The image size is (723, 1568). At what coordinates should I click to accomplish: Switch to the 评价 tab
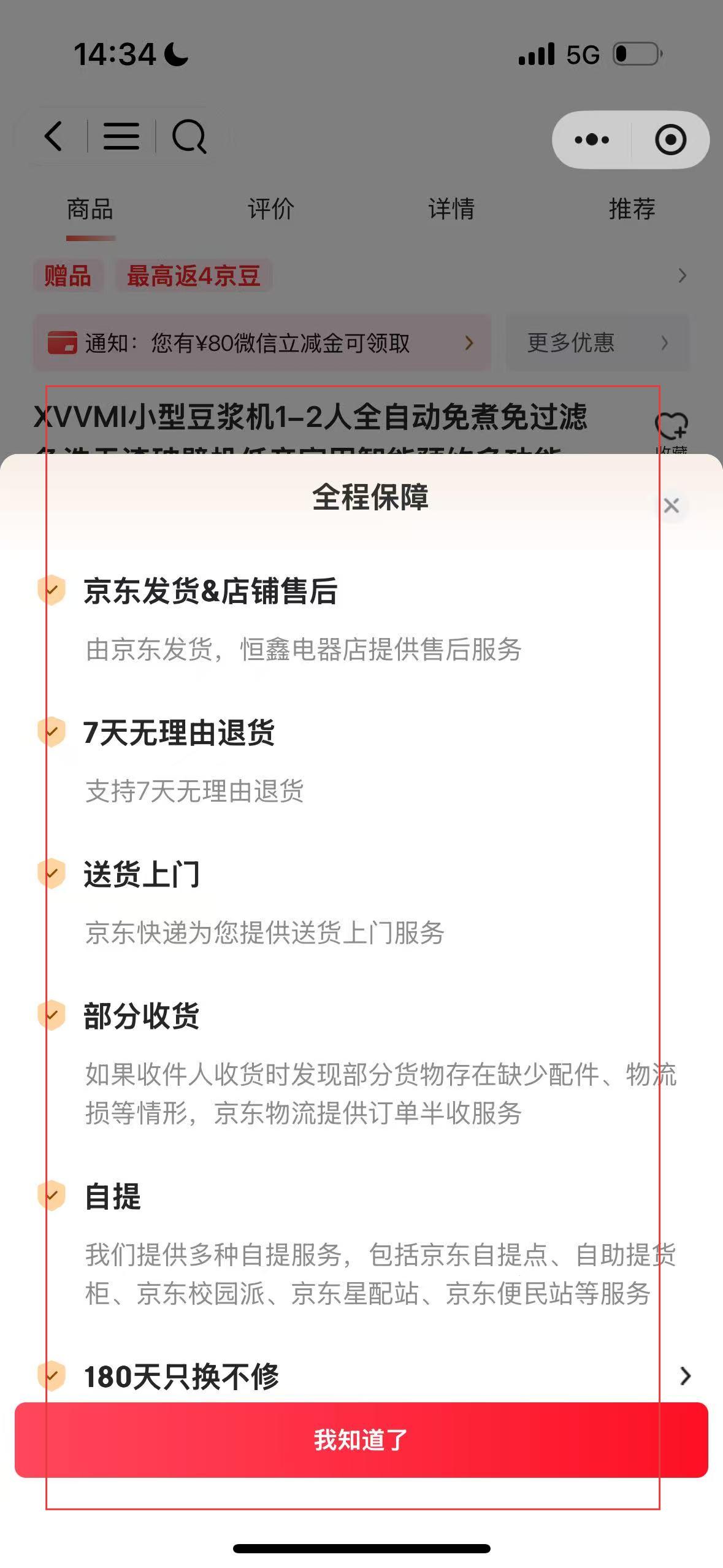[270, 209]
